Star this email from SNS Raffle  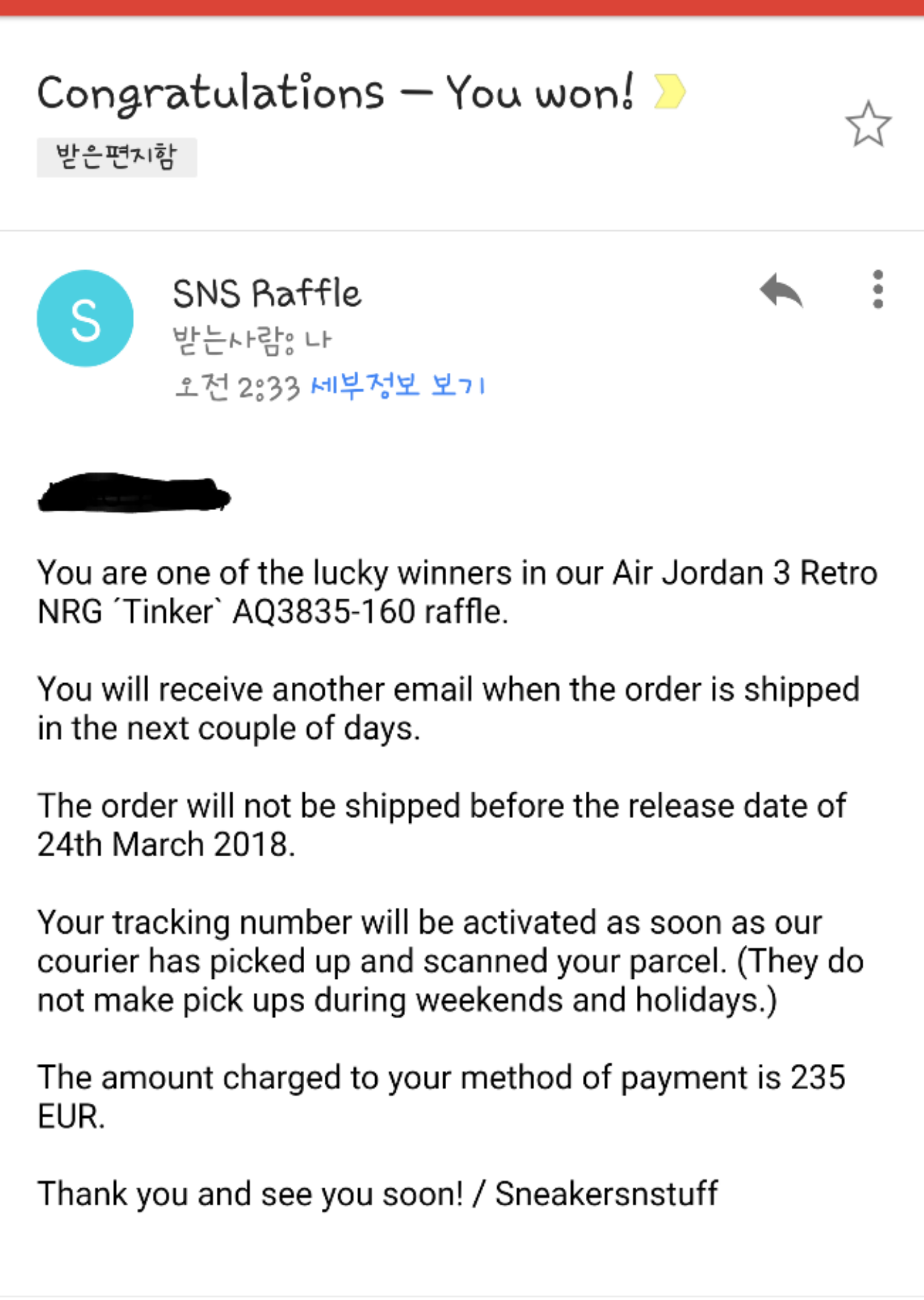[x=868, y=125]
